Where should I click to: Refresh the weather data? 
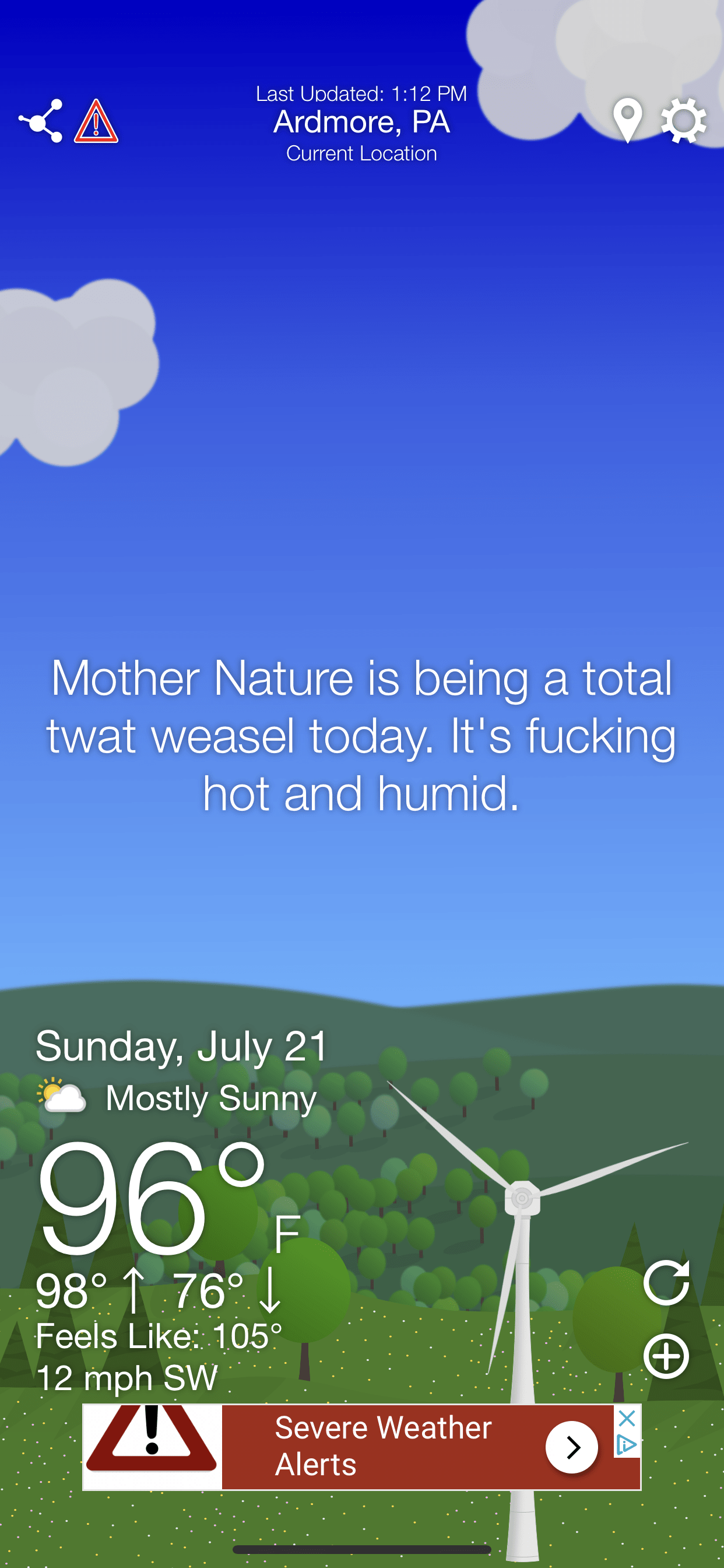click(666, 1283)
